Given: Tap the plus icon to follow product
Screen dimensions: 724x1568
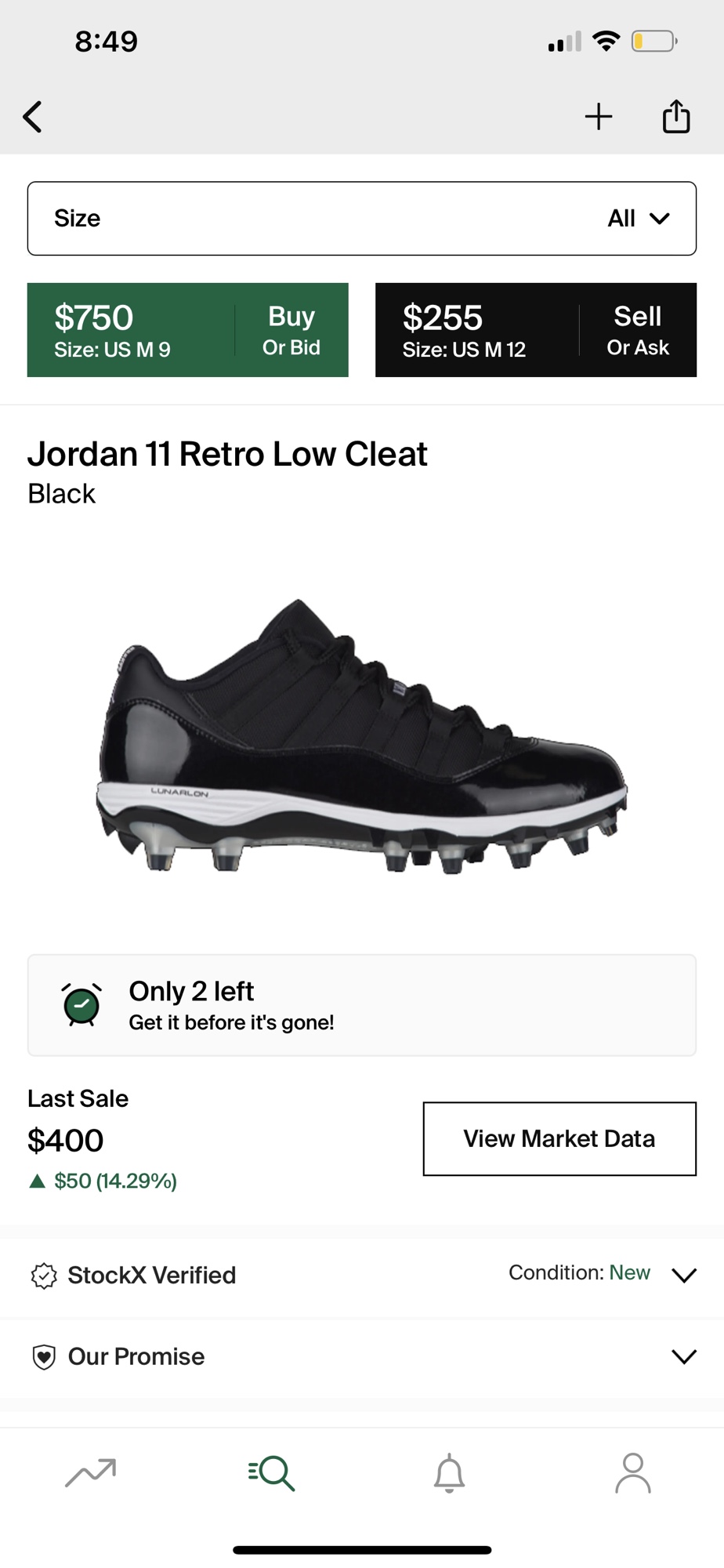Looking at the screenshot, I should point(598,115).
